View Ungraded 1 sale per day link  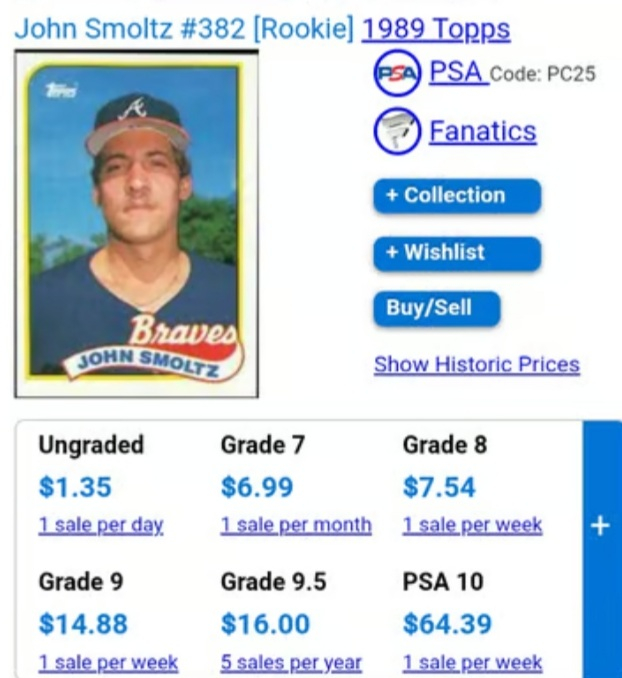pyautogui.click(x=100, y=525)
